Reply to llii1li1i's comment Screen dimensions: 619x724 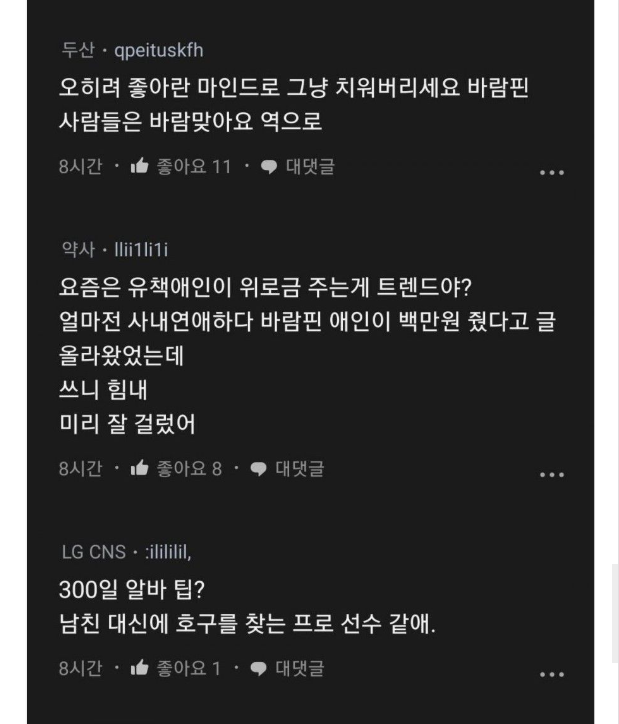287,469
